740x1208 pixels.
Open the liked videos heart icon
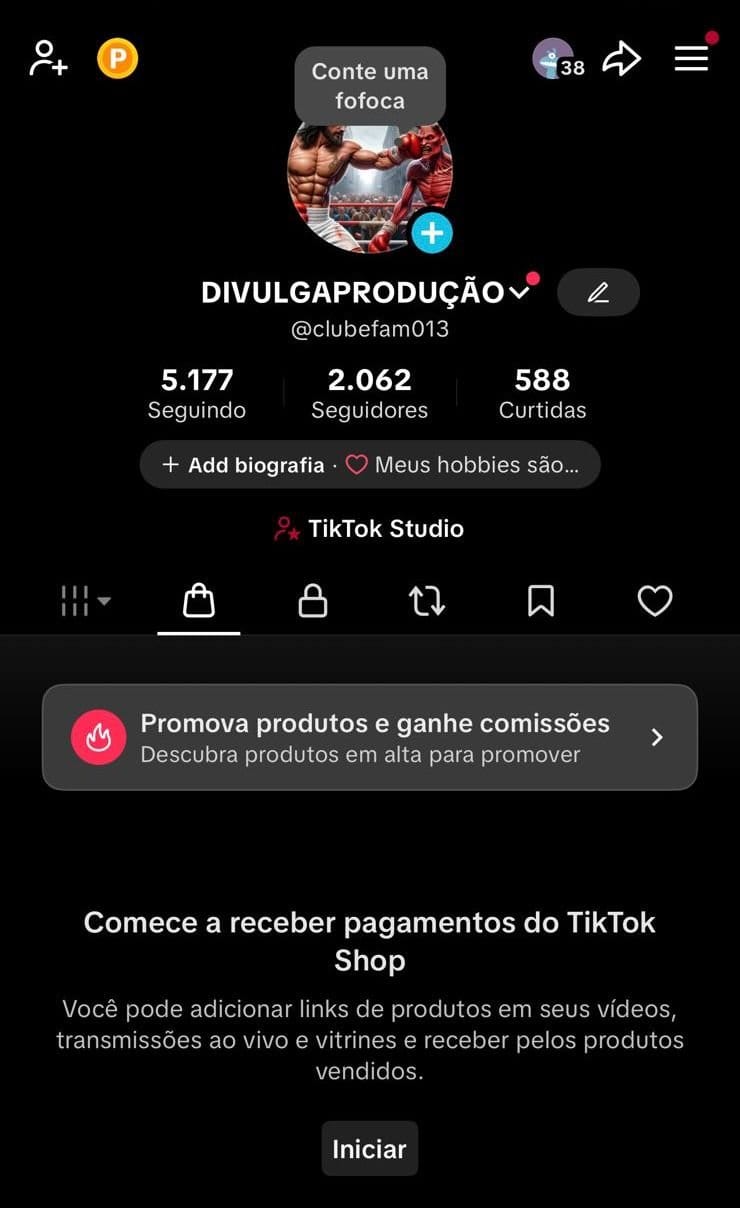coord(655,600)
